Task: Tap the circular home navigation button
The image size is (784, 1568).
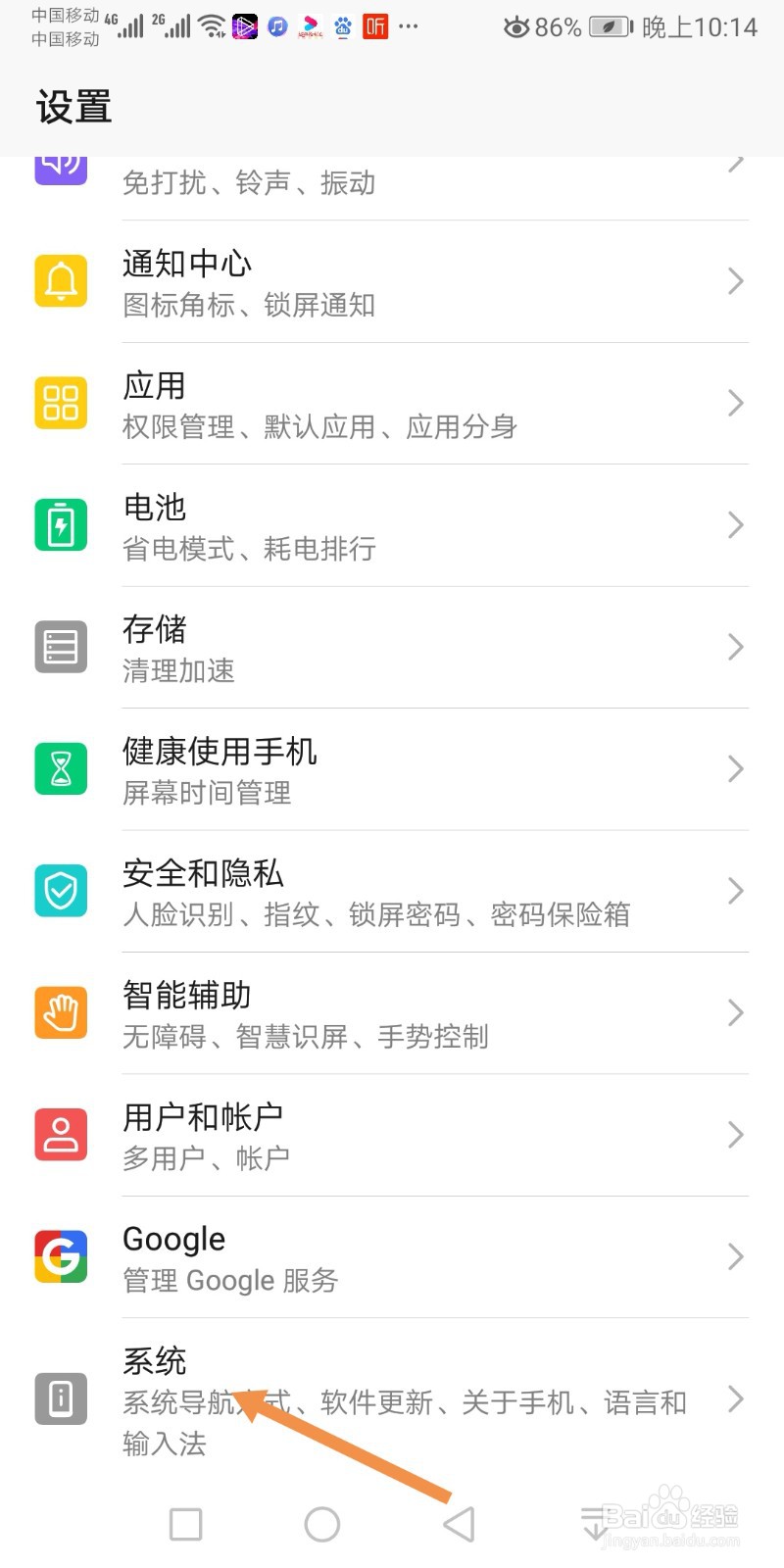Action: pos(322,1524)
